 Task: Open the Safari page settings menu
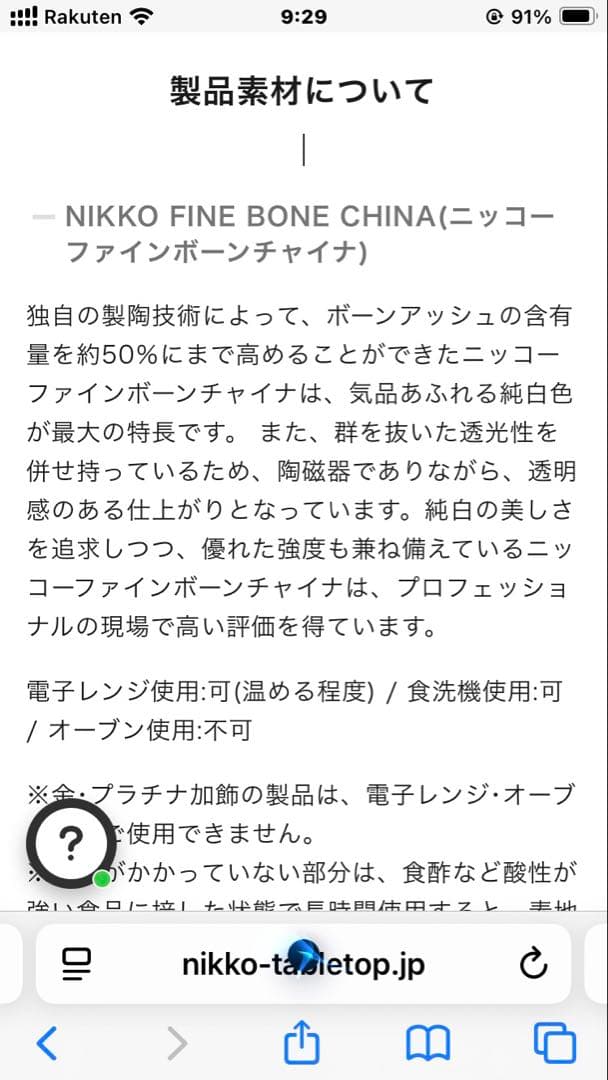[x=76, y=964]
